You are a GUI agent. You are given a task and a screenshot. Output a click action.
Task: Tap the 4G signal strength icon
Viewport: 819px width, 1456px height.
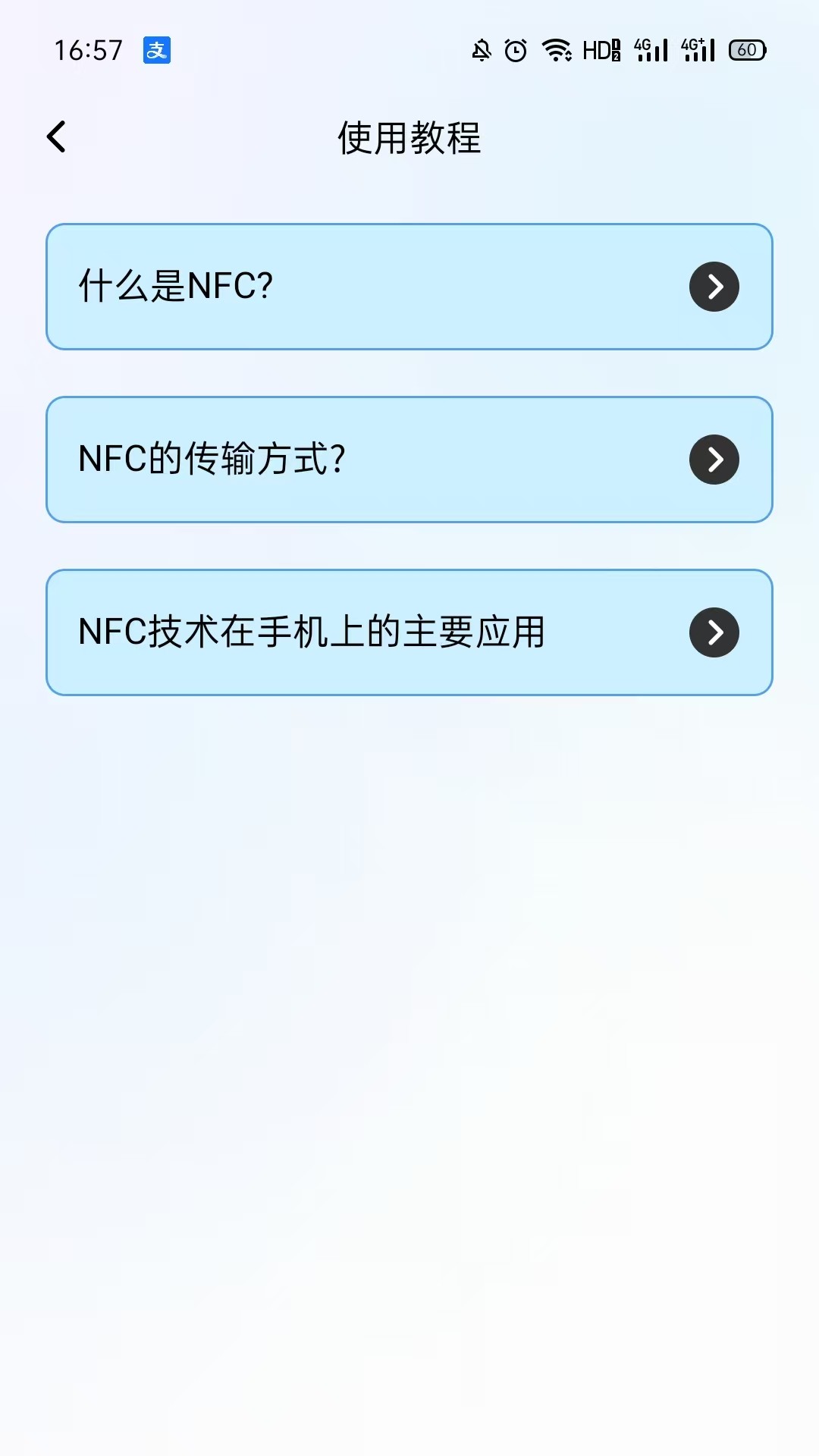648,49
